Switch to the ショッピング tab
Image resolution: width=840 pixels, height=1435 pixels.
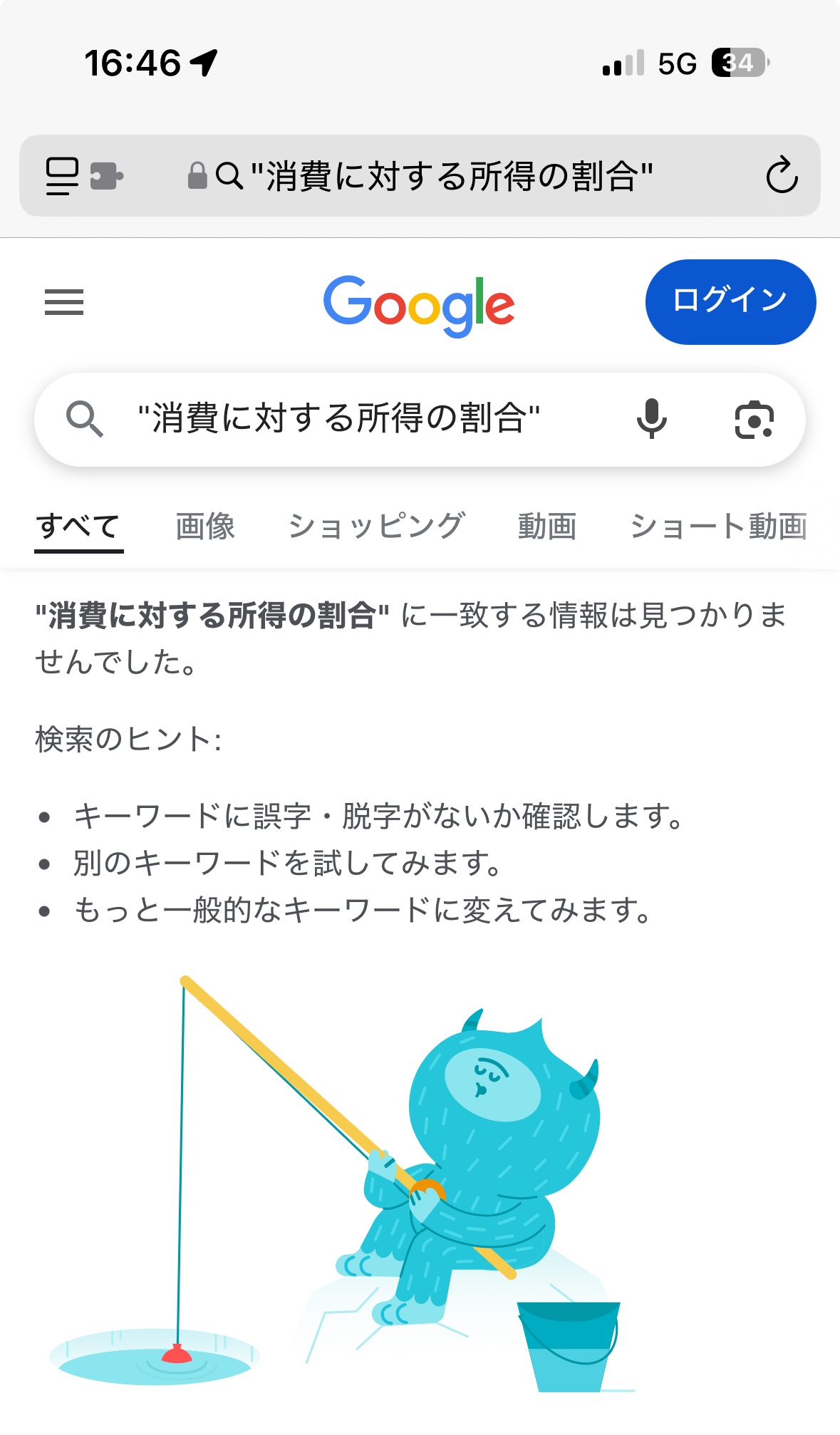coord(376,527)
